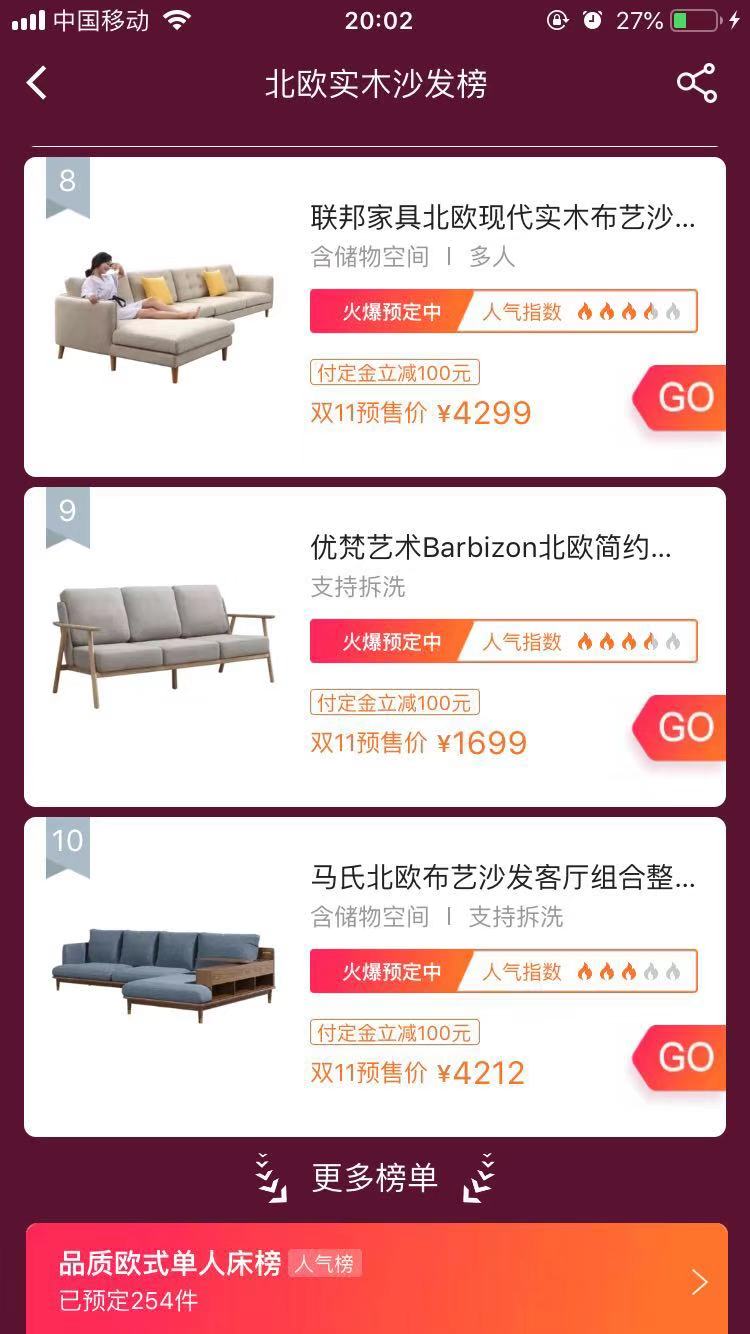Viewport: 750px width, 1334px height.
Task: Tap GO for the ¥4299 sofa
Action: point(680,398)
